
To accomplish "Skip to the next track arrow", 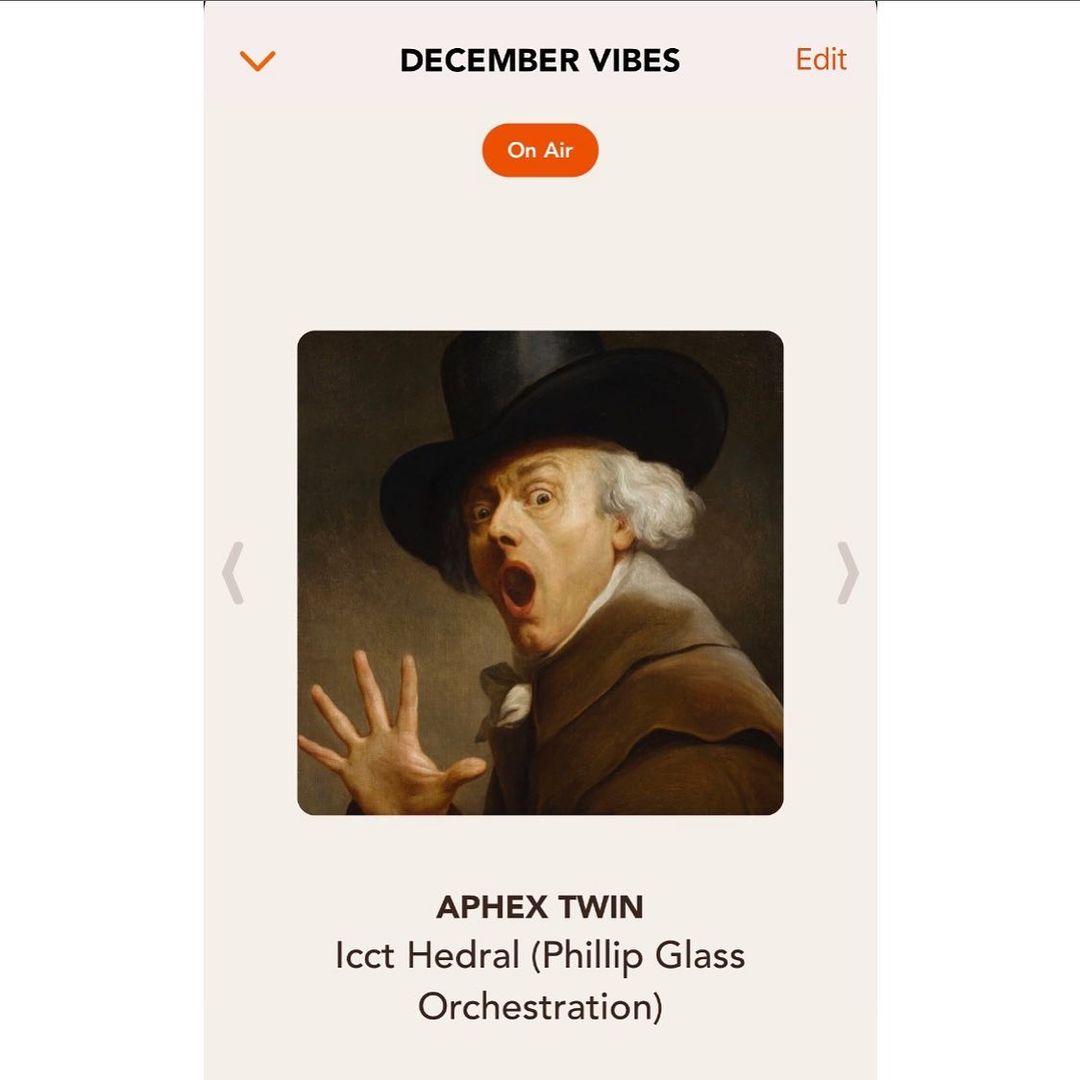I will coord(847,573).
